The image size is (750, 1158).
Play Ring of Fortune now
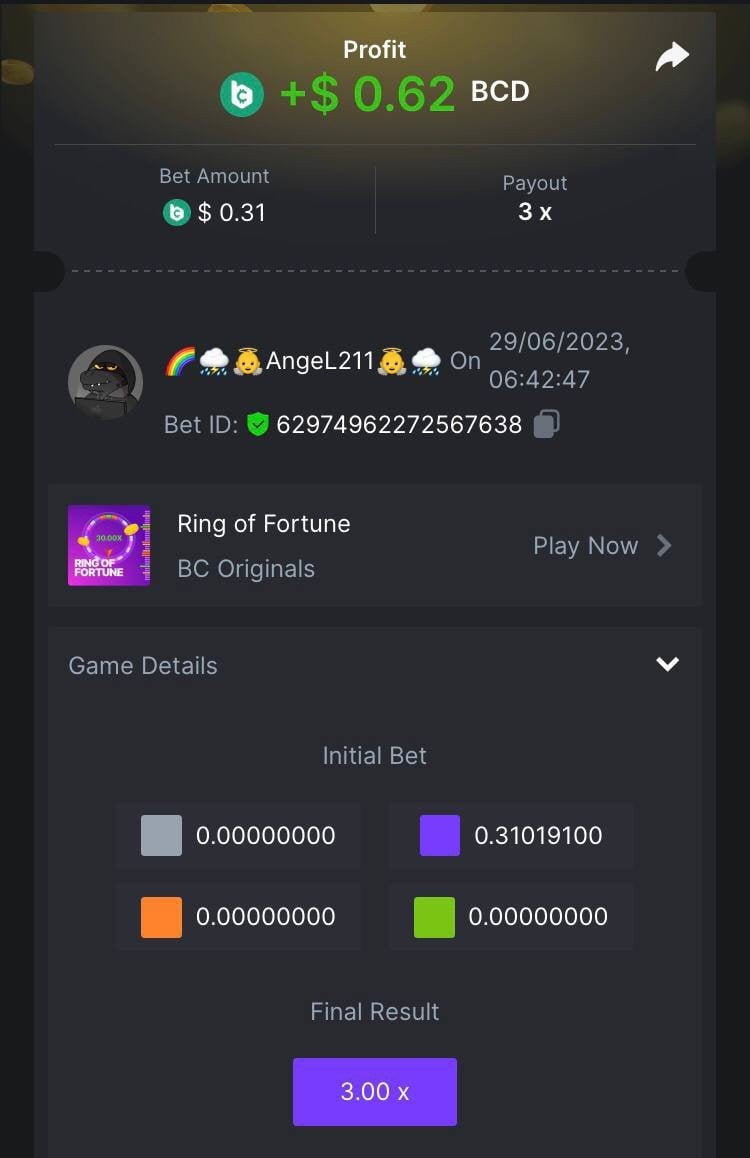pyautogui.click(x=601, y=546)
